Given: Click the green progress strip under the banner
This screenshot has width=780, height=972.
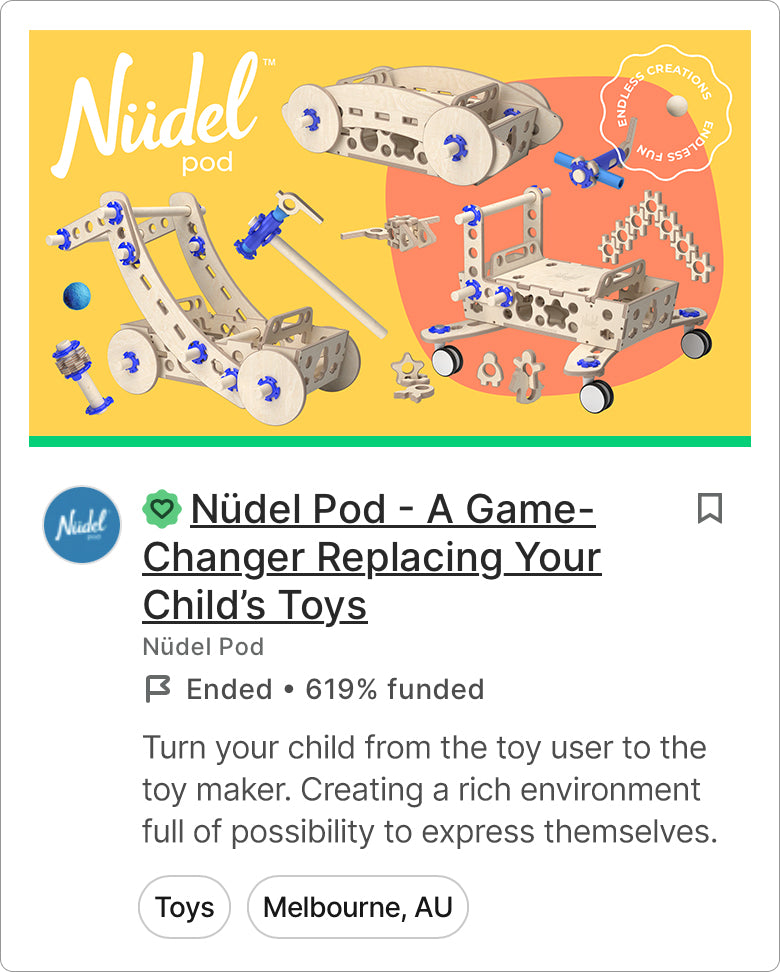Looking at the screenshot, I should click(390, 439).
